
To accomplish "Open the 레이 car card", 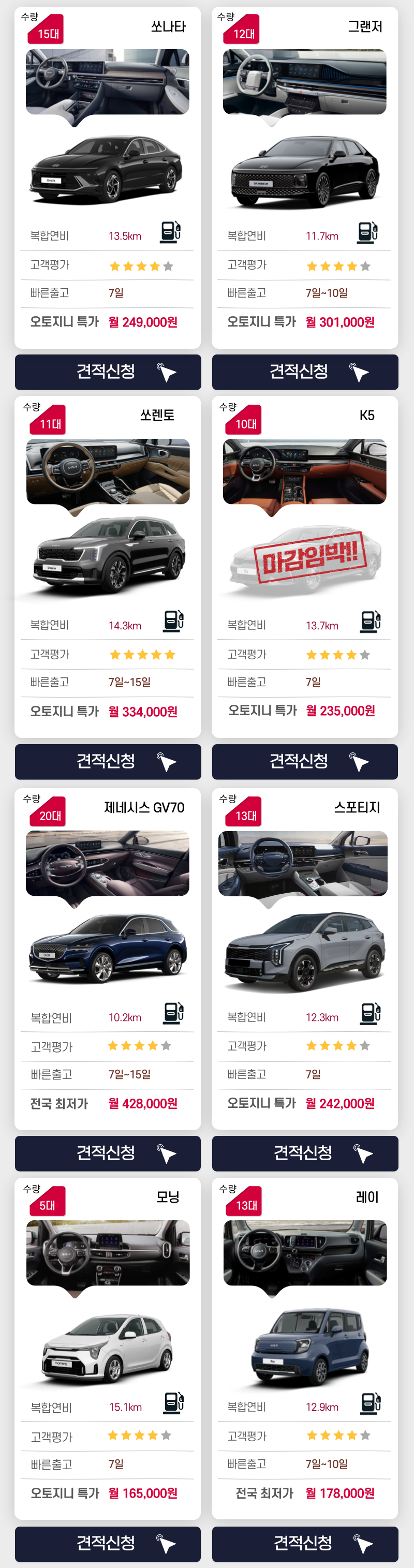I will pyautogui.click(x=305, y=1339).
